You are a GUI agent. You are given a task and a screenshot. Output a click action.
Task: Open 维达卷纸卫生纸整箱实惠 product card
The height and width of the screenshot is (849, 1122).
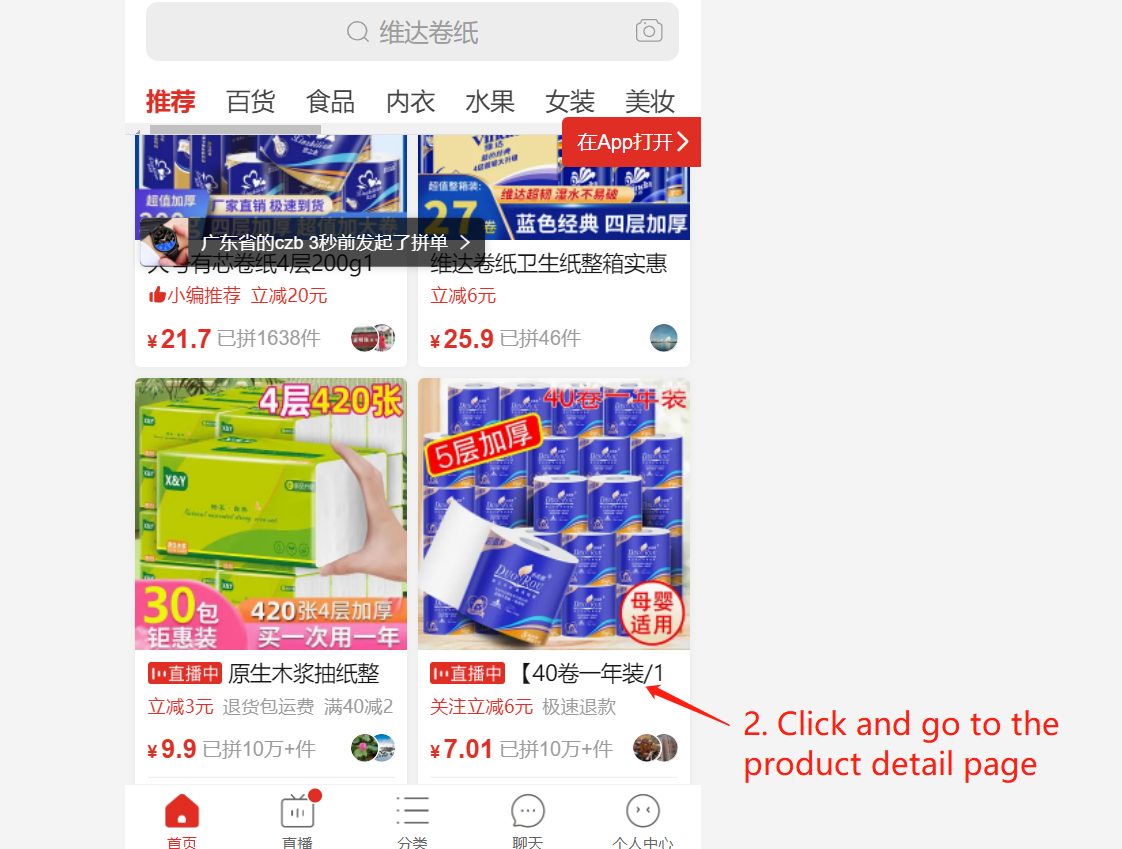click(x=553, y=264)
